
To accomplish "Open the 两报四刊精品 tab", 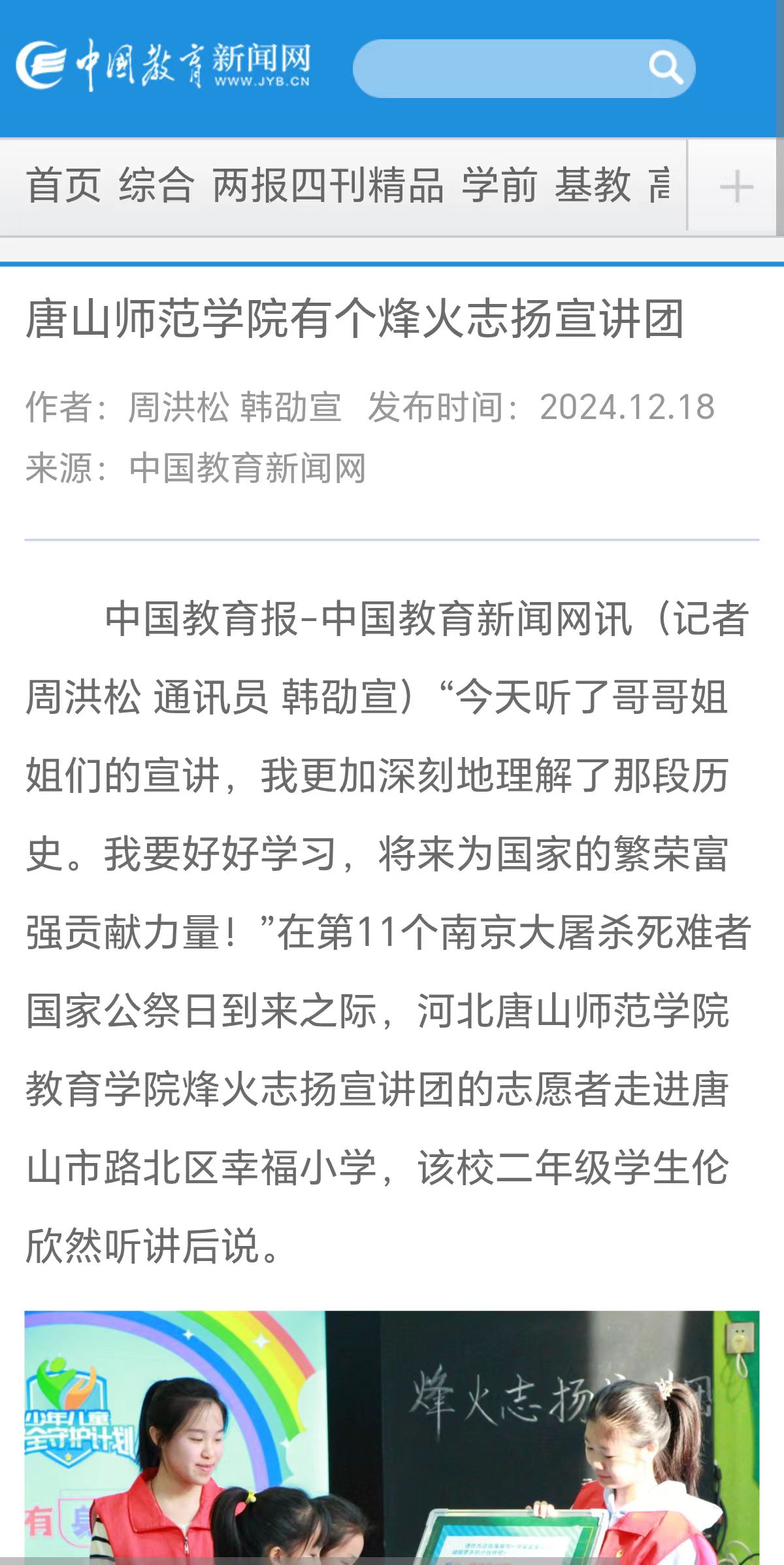I will point(328,186).
